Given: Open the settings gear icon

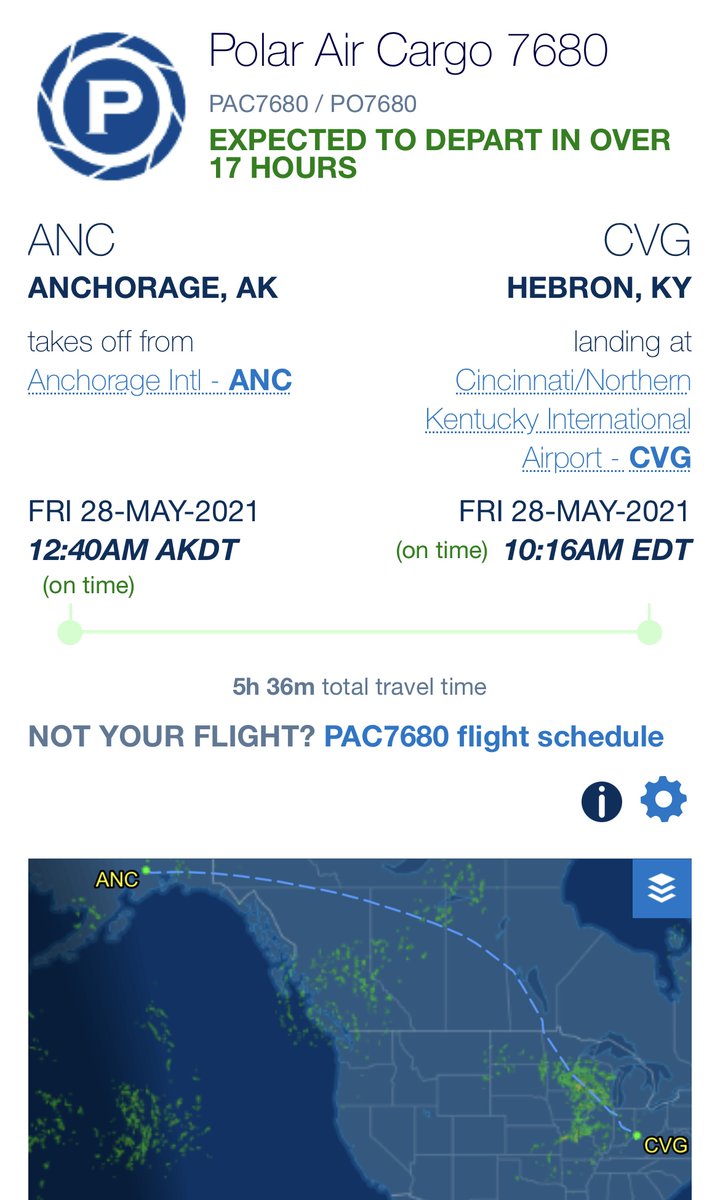Looking at the screenshot, I should pos(664,800).
